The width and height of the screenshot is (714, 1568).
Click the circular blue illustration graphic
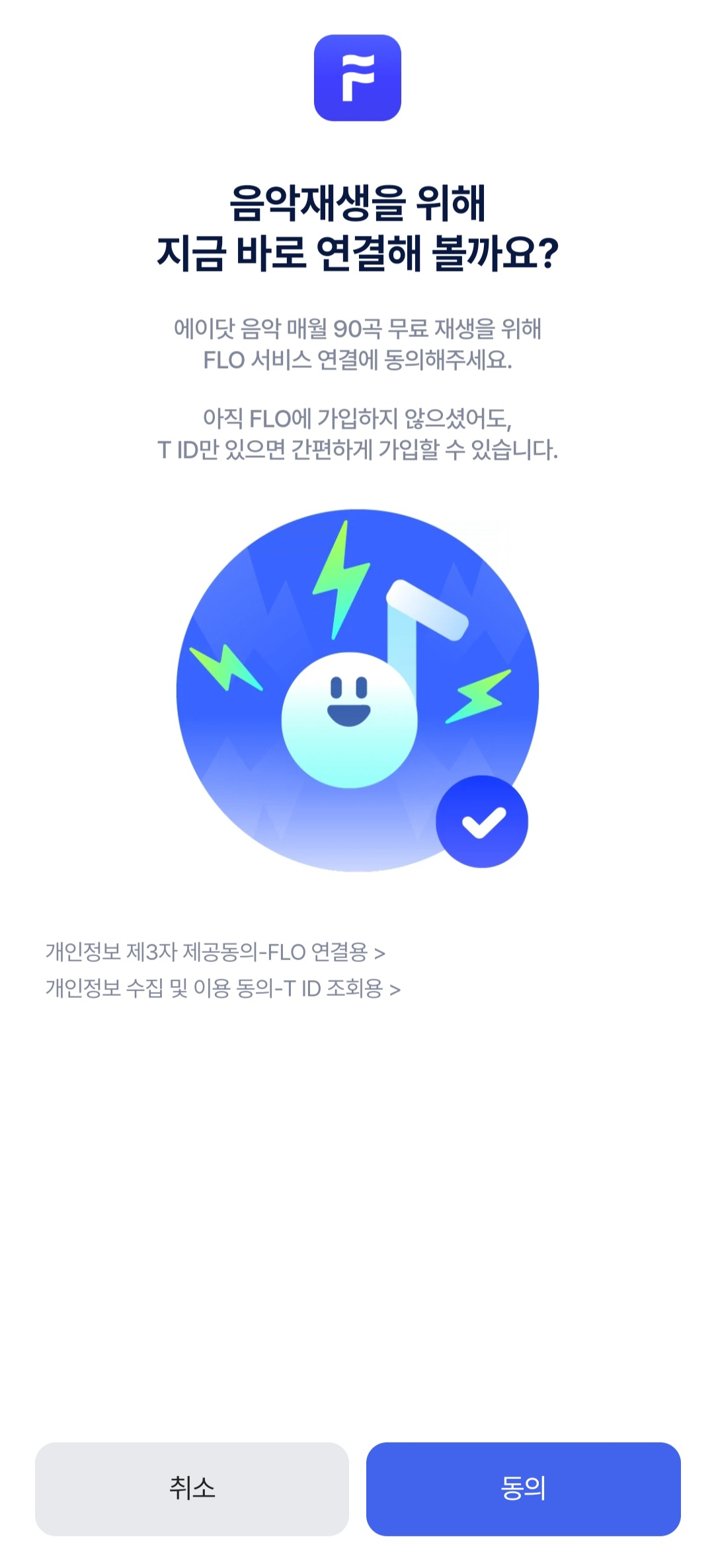coord(357,687)
